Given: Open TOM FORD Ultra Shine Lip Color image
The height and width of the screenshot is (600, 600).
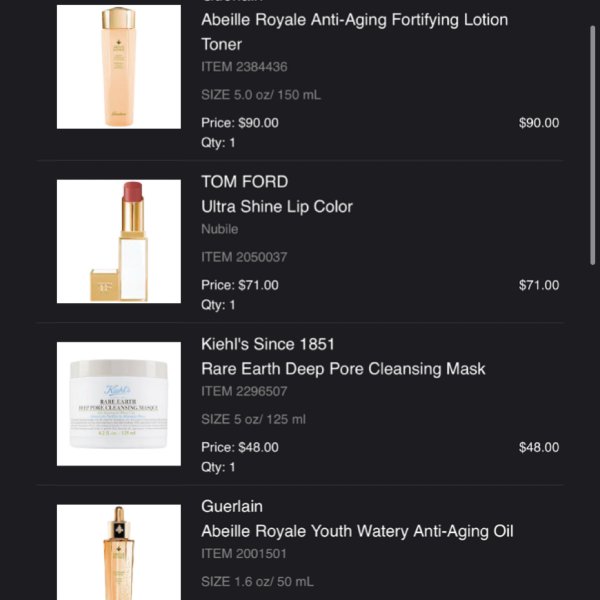Looking at the screenshot, I should click(x=119, y=241).
